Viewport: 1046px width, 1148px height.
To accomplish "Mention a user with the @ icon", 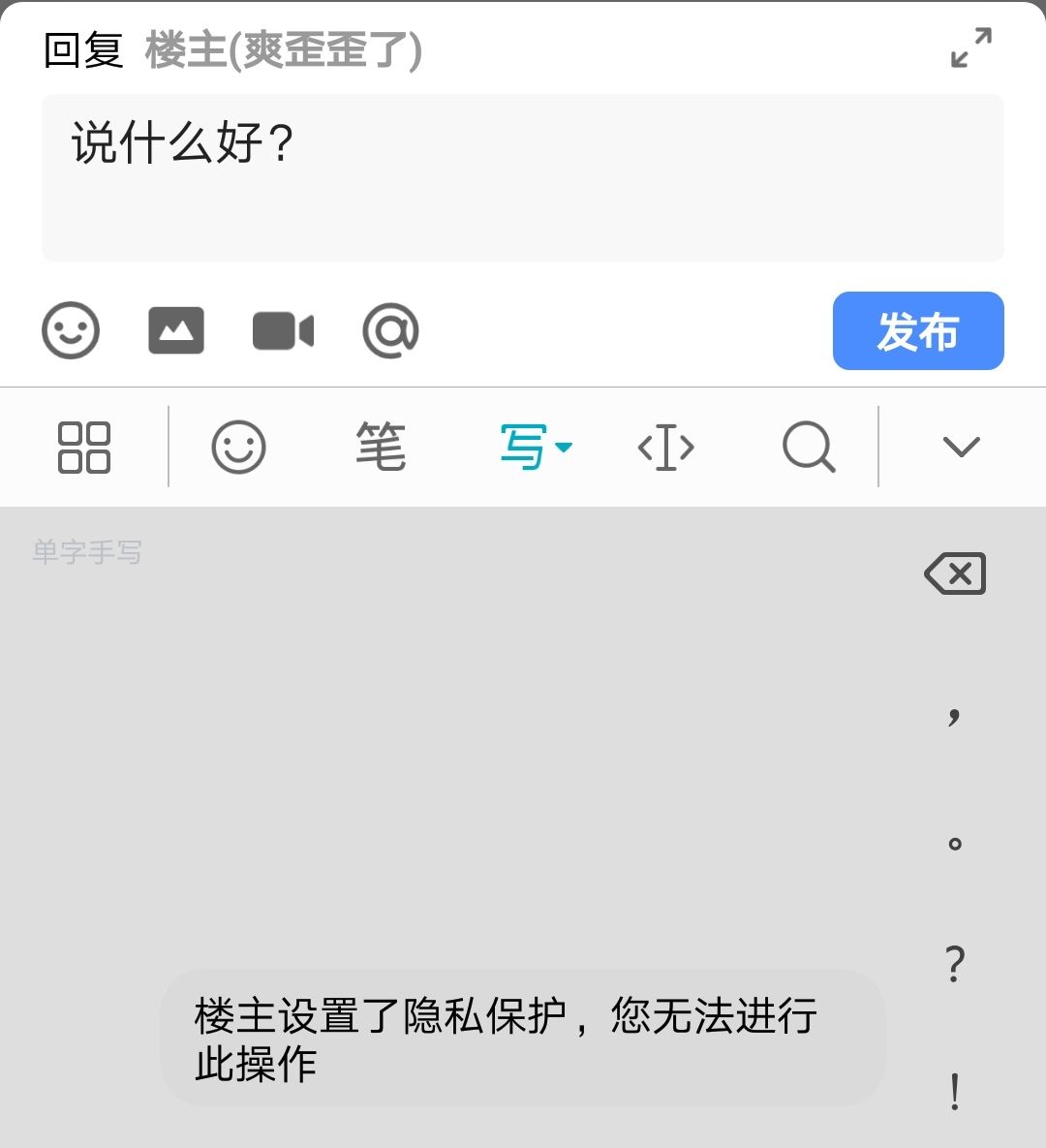I will (390, 330).
